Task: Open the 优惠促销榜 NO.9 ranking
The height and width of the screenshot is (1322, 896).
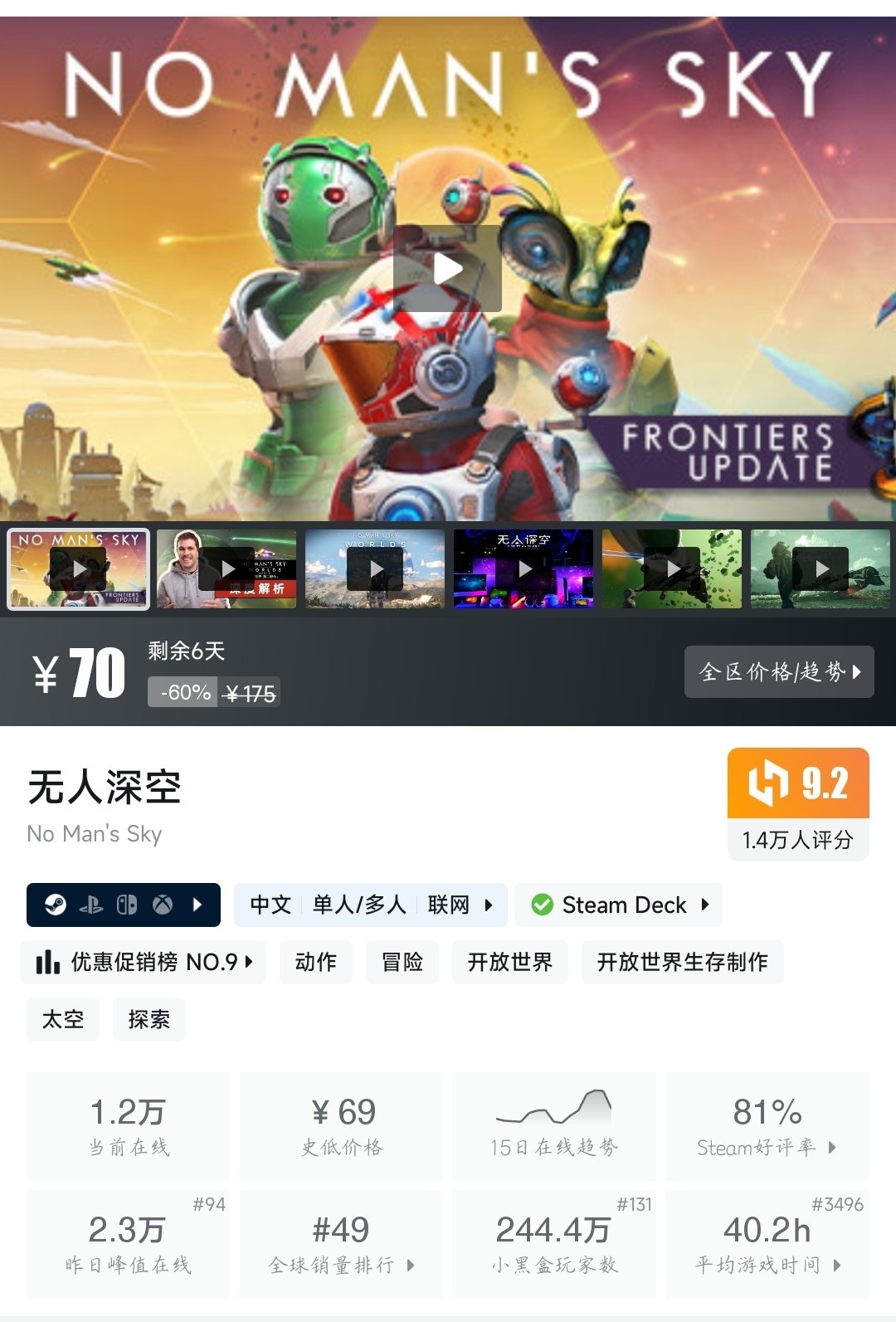Action: click(x=144, y=962)
